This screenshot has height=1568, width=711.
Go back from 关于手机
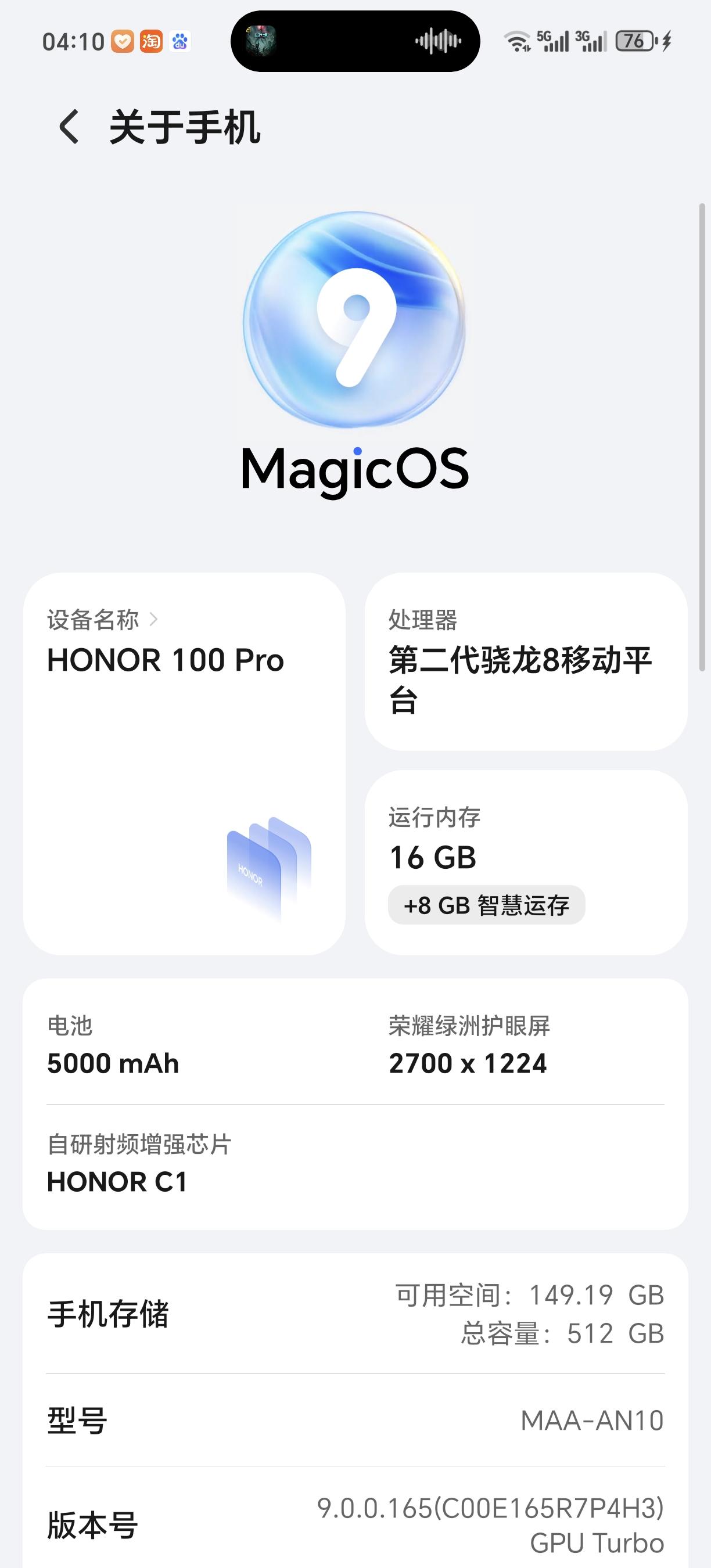[x=69, y=127]
